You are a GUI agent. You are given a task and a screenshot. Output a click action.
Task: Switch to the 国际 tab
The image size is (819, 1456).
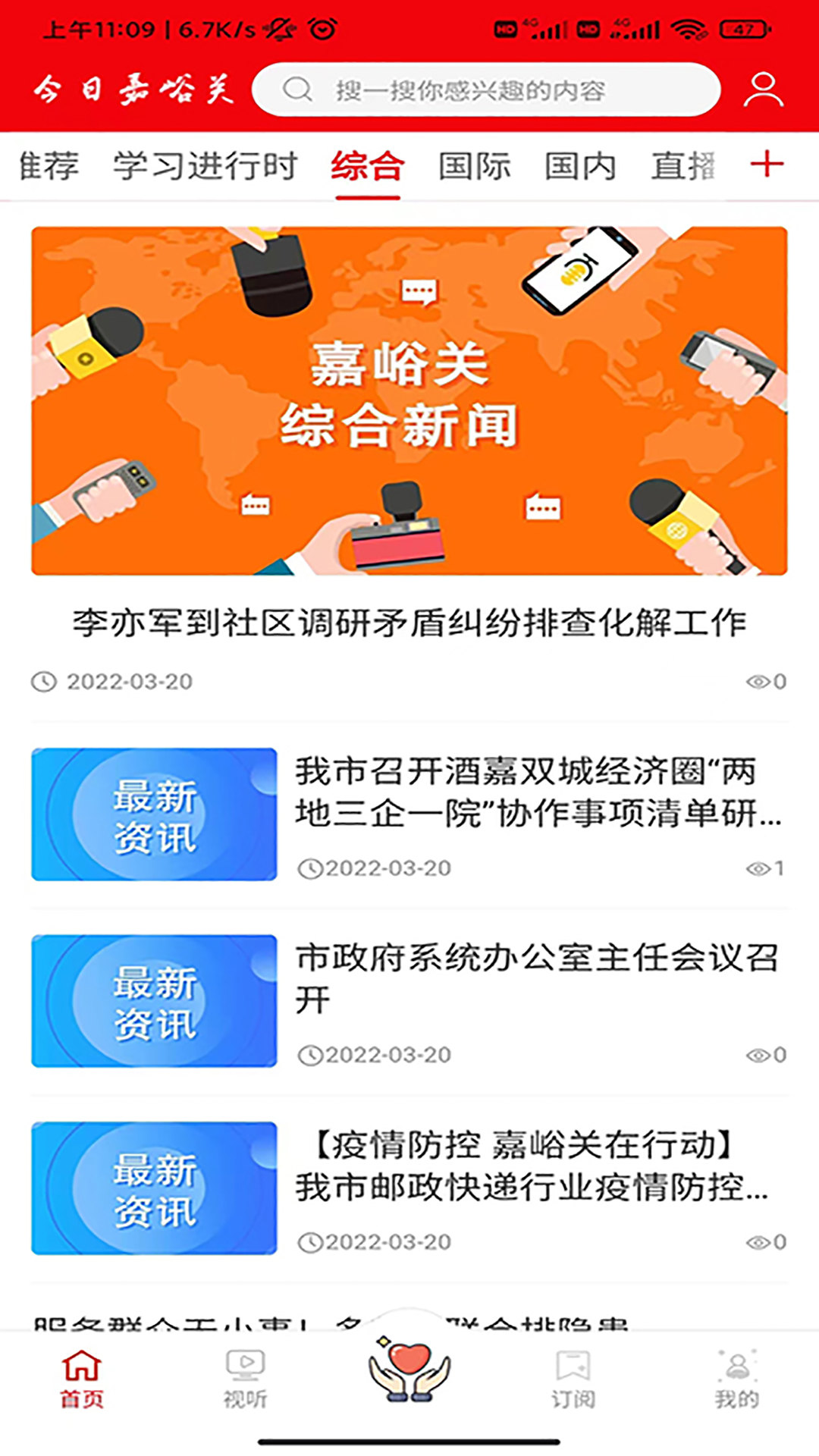(x=475, y=166)
